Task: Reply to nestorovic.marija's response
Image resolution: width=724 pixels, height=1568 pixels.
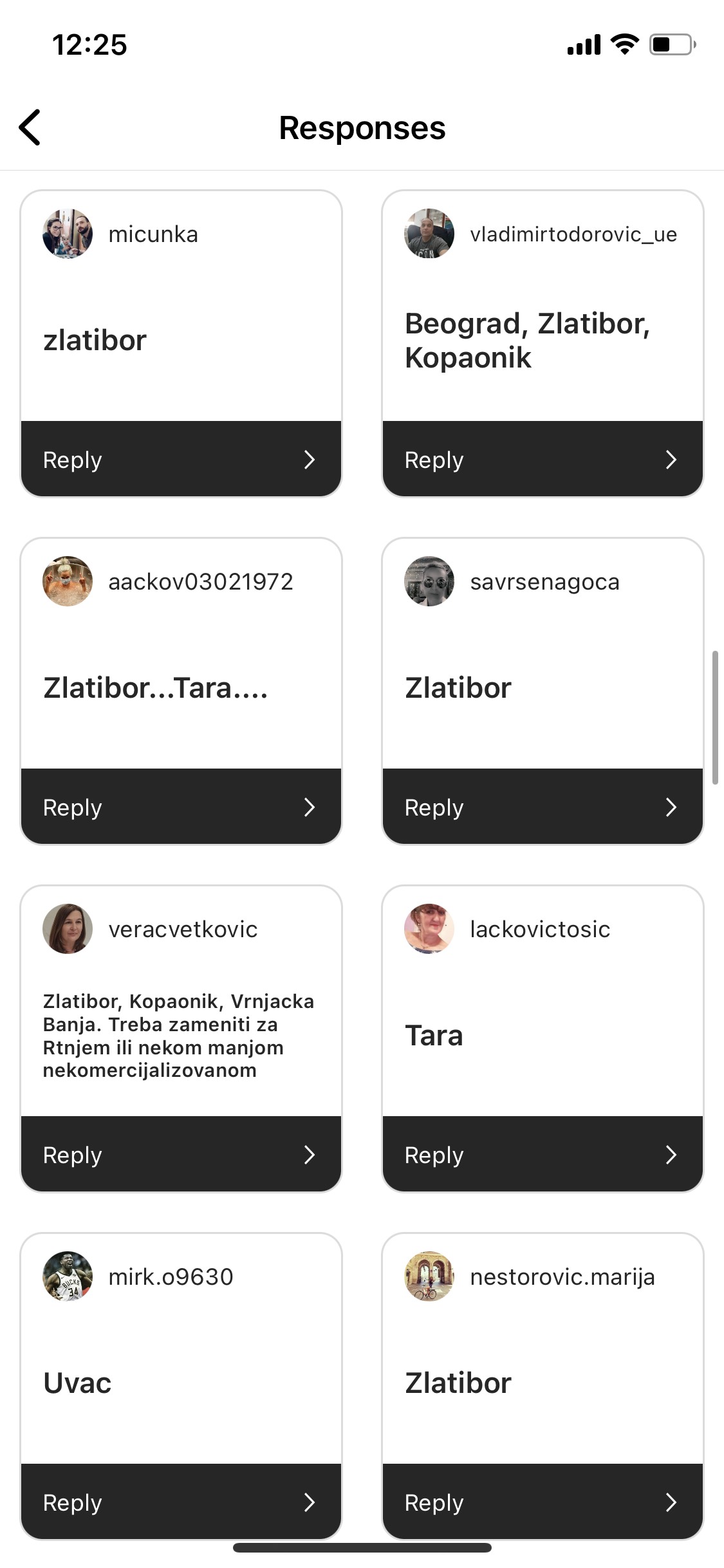Action: [x=543, y=1502]
